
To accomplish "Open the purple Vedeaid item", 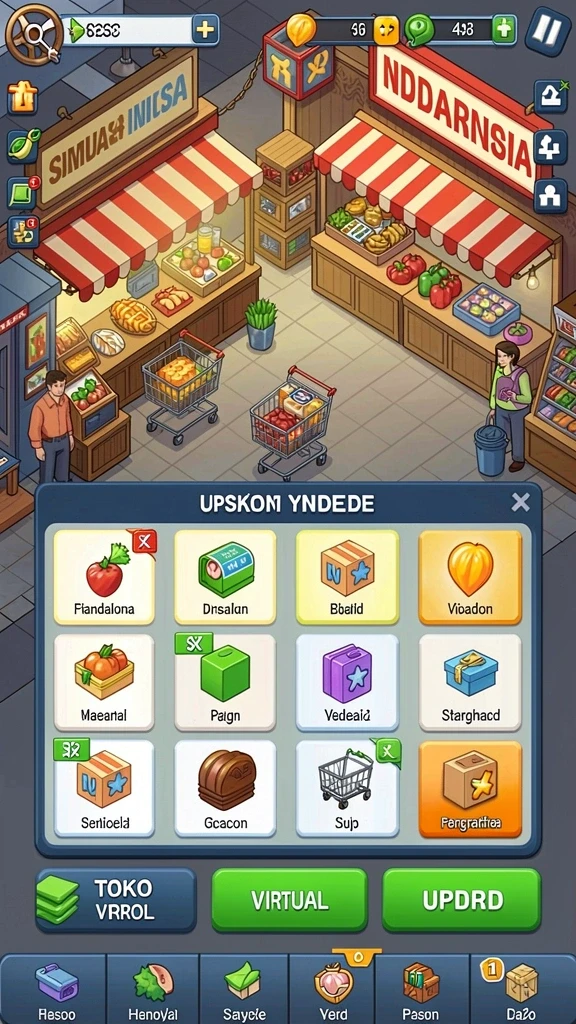I will 347,682.
